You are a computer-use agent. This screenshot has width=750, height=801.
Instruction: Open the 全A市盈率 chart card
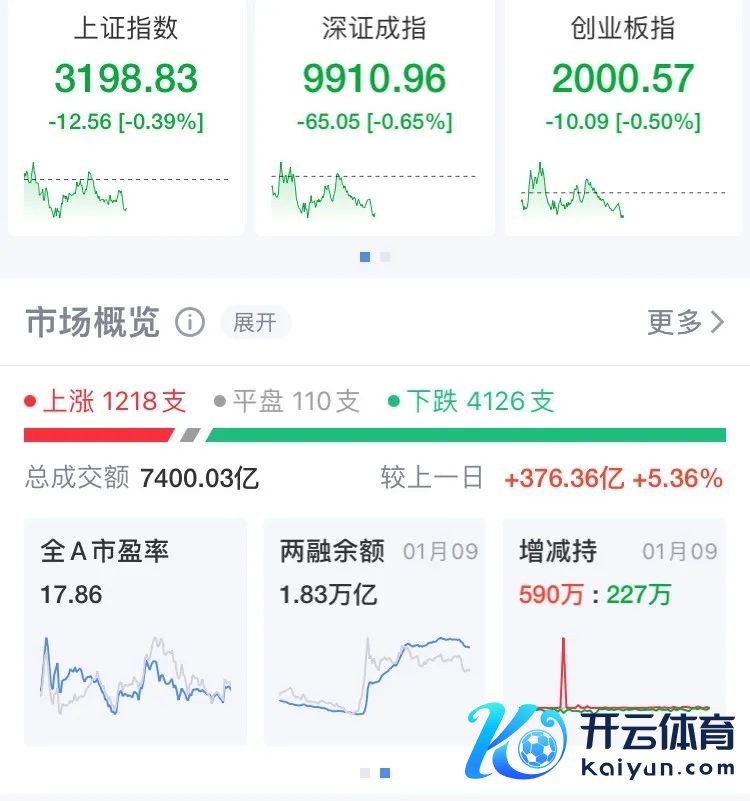pyautogui.click(x=135, y=631)
